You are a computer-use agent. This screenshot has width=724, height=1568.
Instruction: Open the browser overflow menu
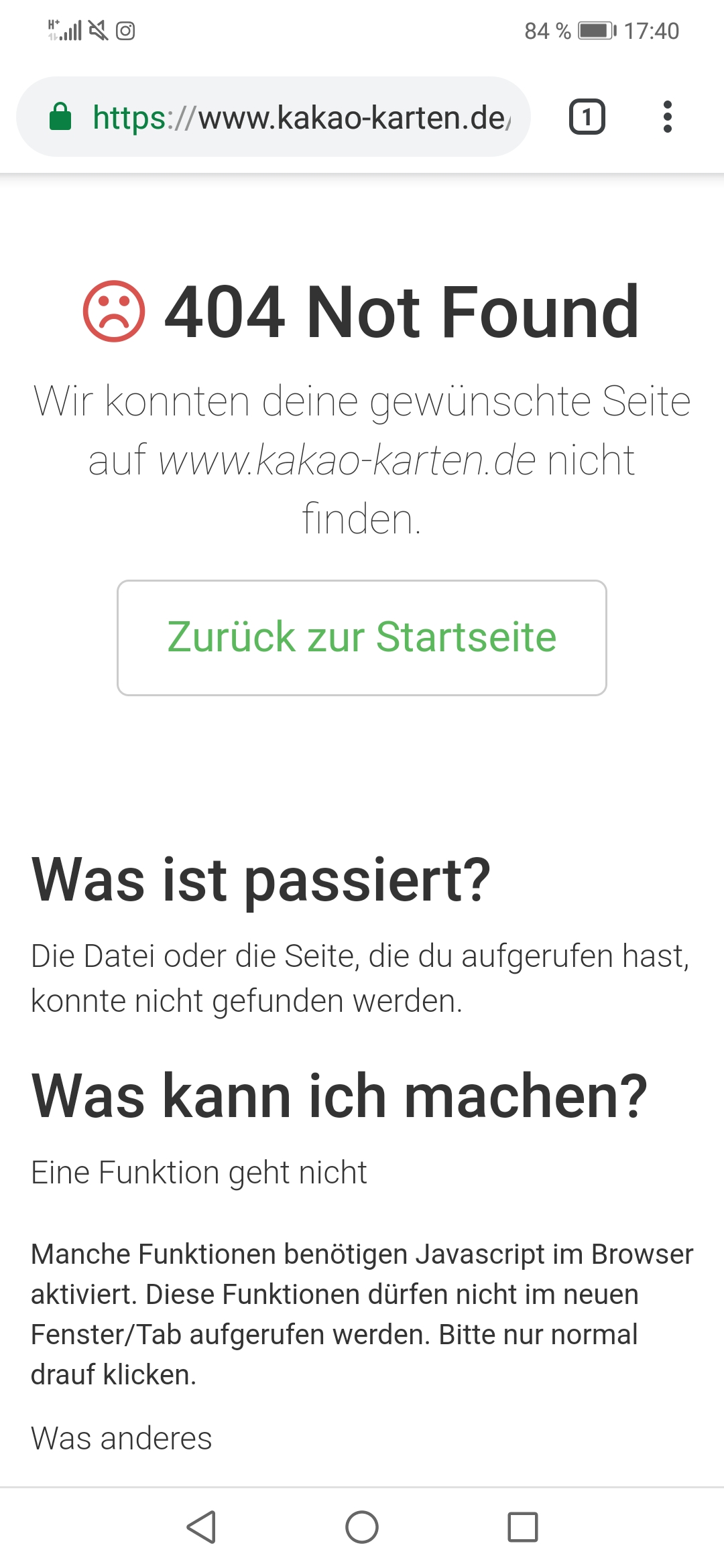(667, 117)
